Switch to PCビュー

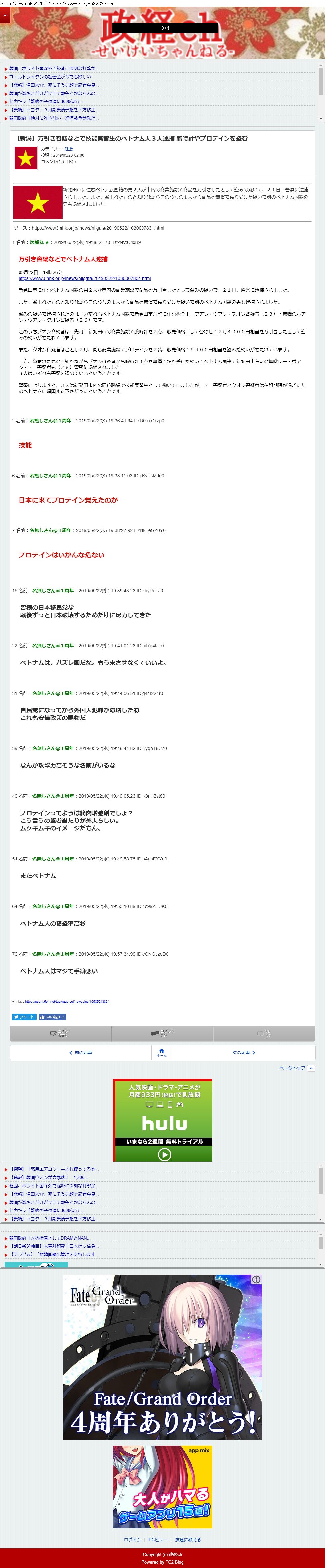158,1539
